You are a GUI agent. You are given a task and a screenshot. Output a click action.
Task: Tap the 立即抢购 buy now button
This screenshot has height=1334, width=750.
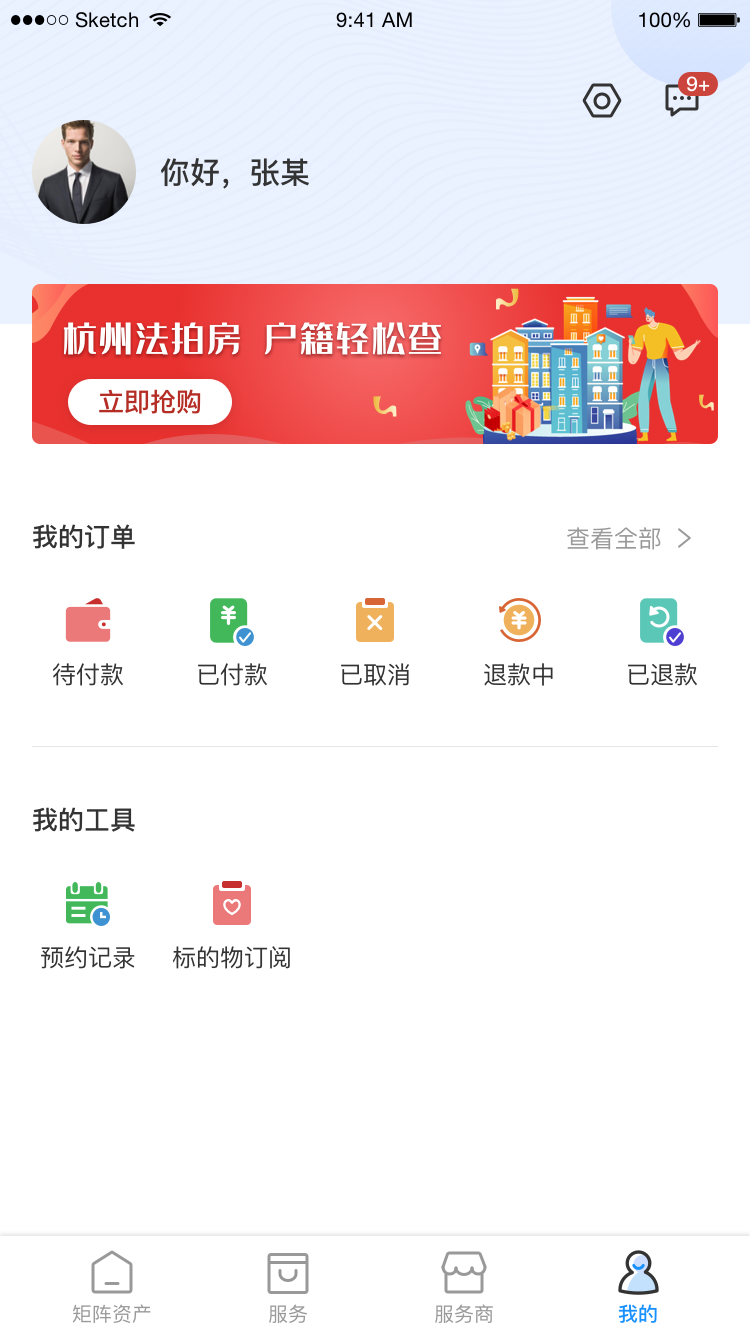[x=149, y=401]
